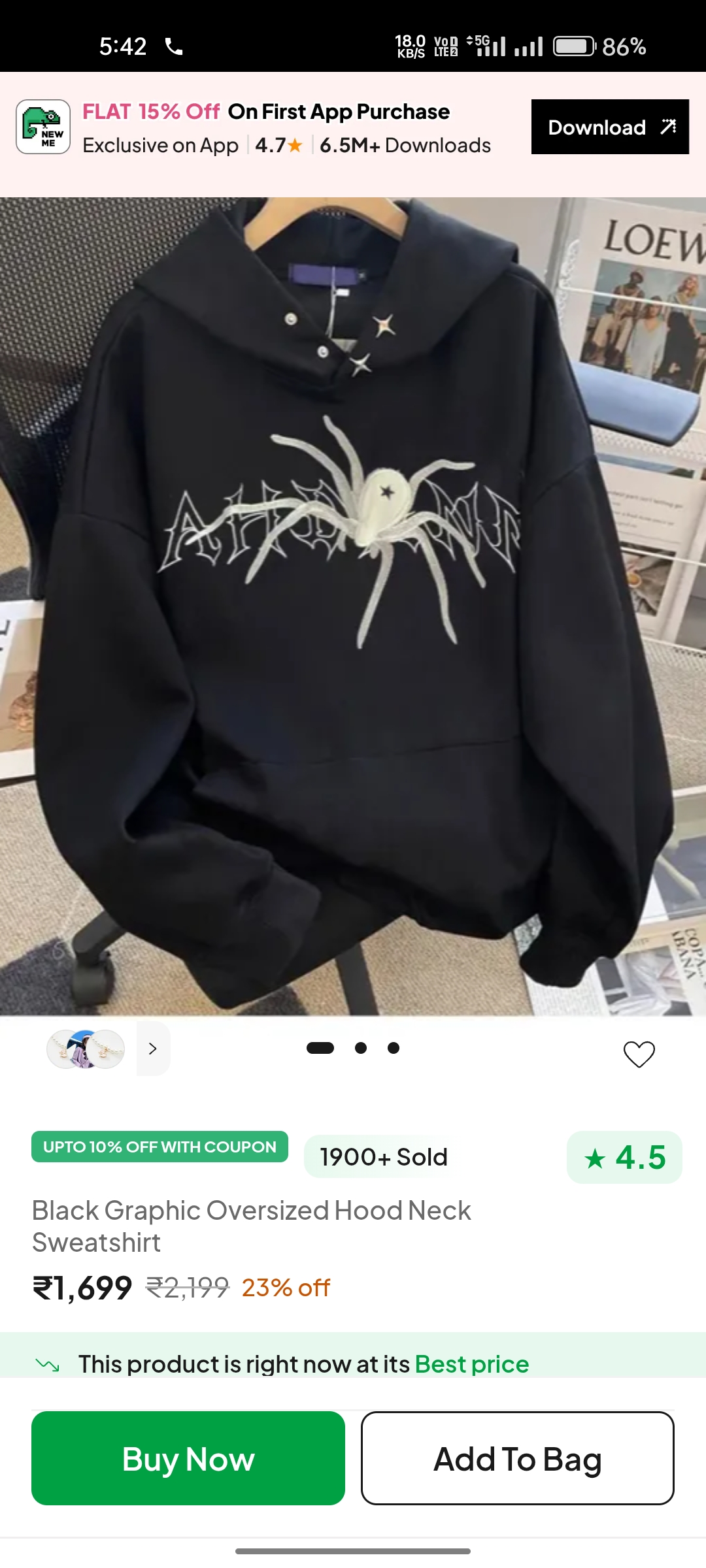Buy the Black Graphic Sweatshirt now
Screen dimensions: 706x1568
[x=188, y=1458]
